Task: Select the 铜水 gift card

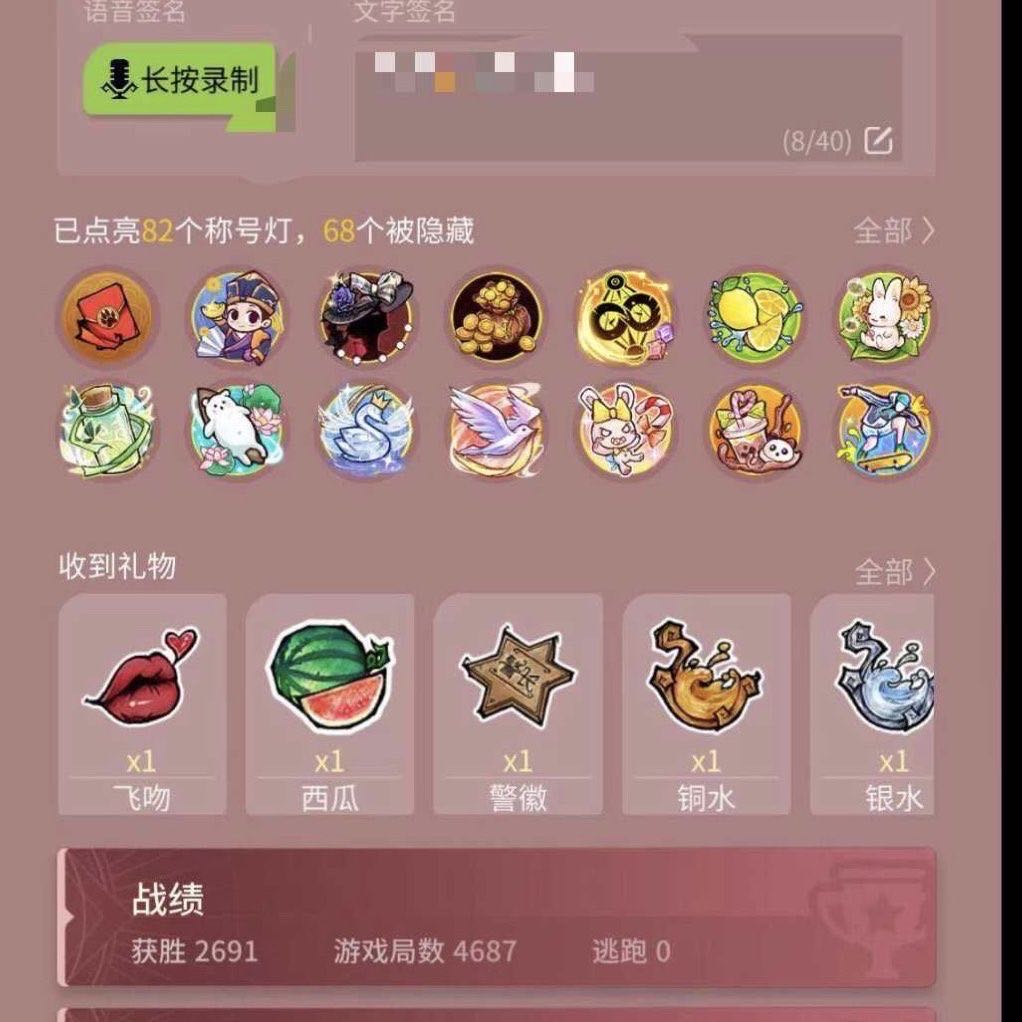Action: [705, 703]
